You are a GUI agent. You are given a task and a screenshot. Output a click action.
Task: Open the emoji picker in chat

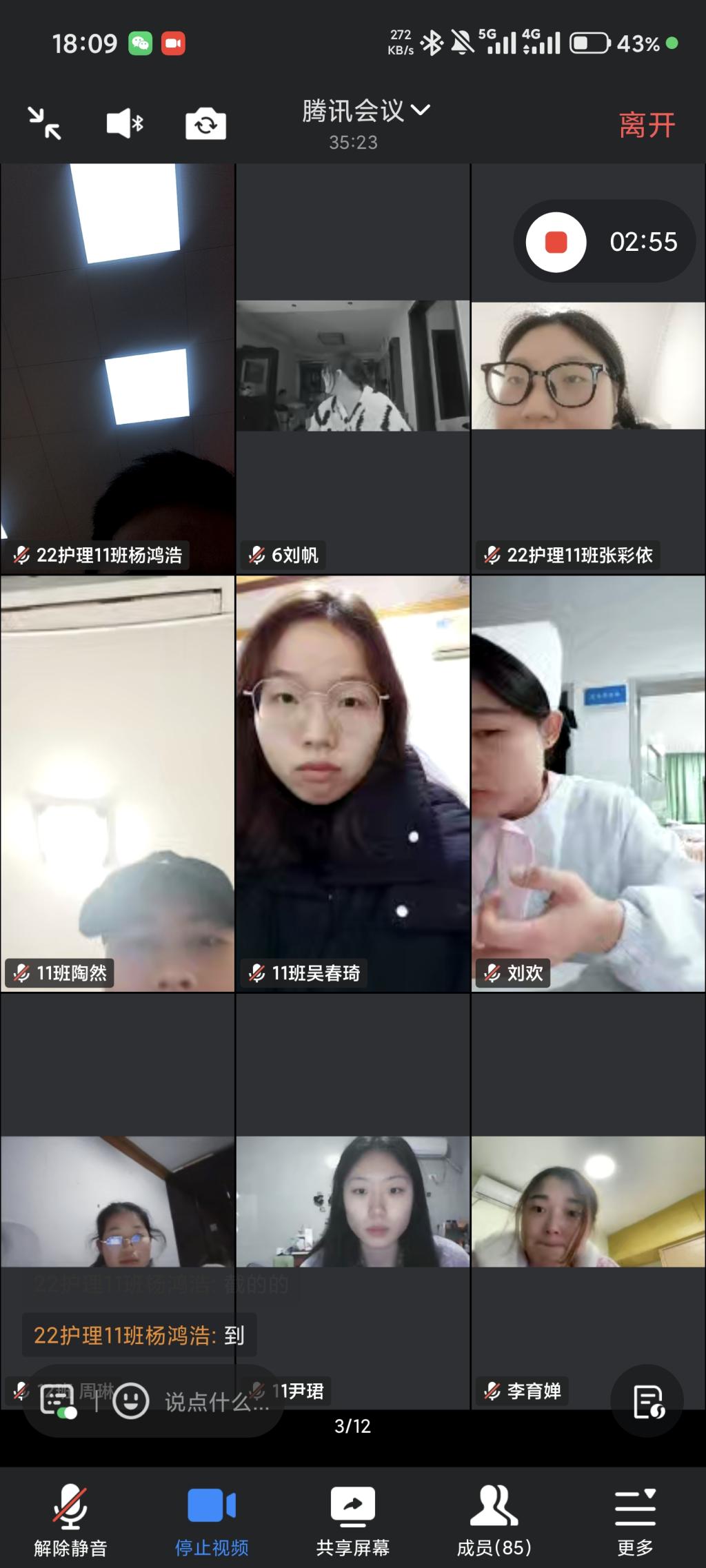130,1401
